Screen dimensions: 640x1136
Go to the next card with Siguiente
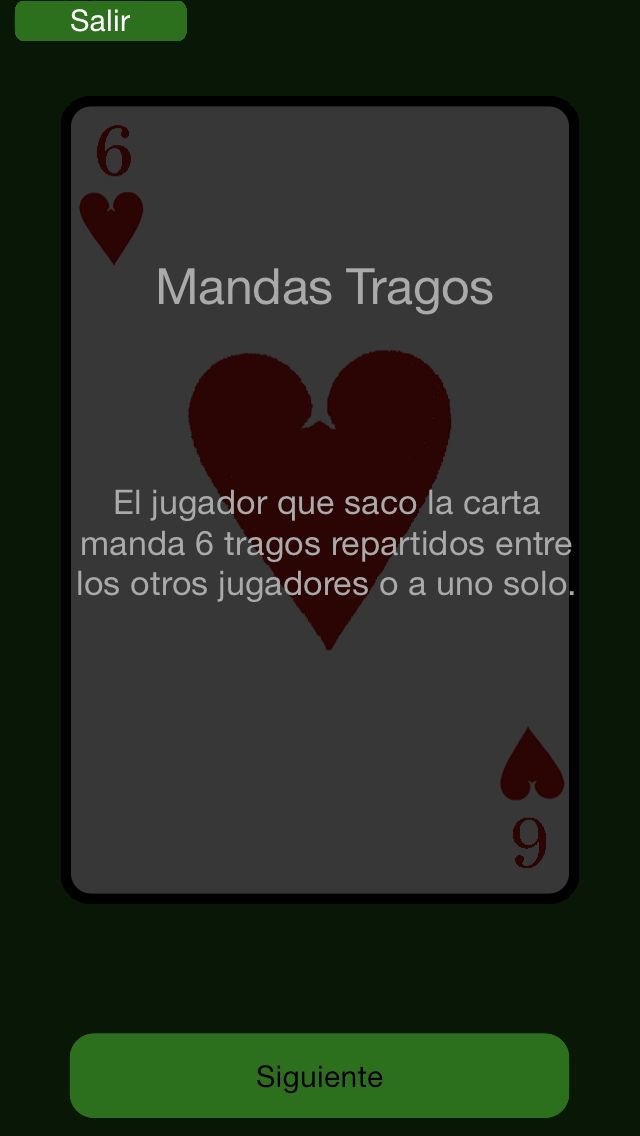tap(319, 1075)
